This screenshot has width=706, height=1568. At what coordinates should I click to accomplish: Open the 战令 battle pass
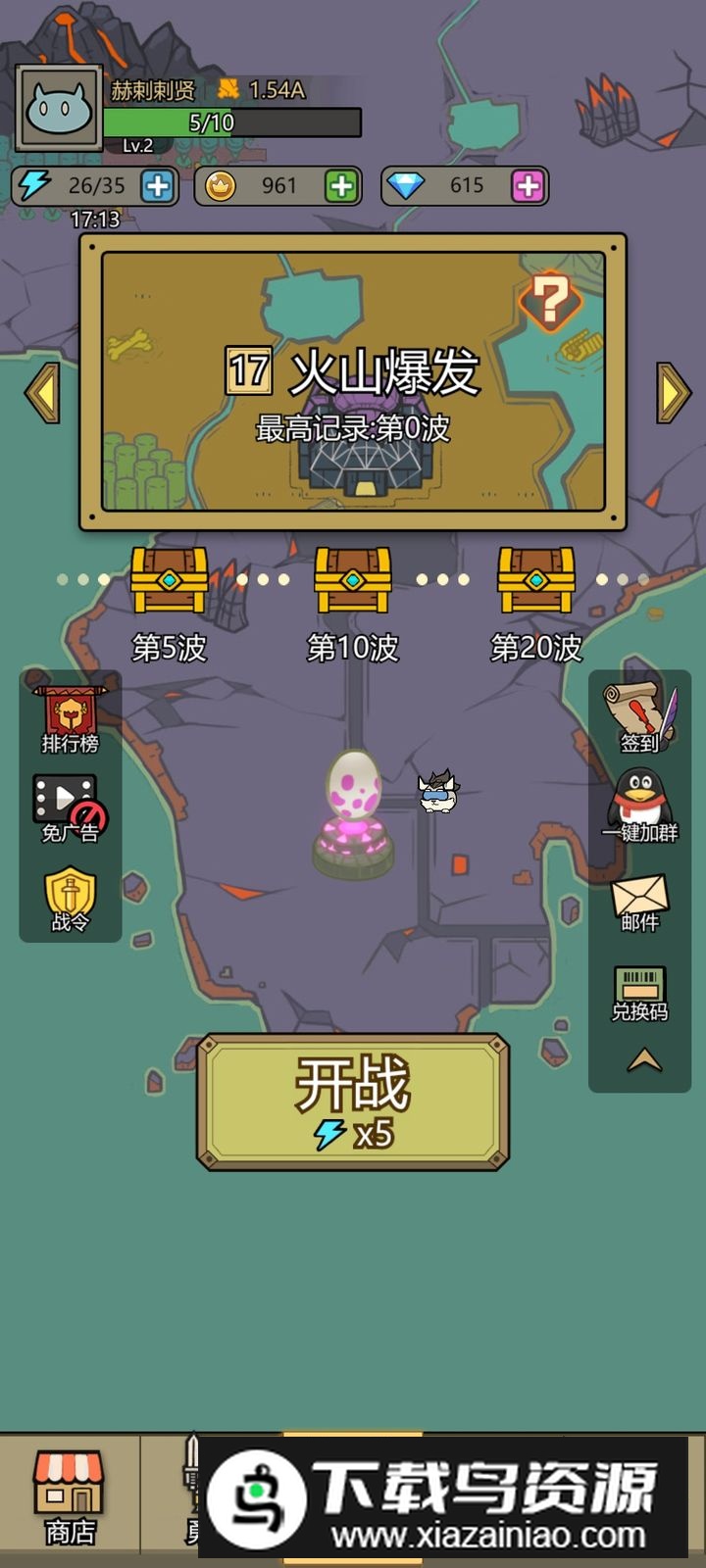pyautogui.click(x=70, y=898)
